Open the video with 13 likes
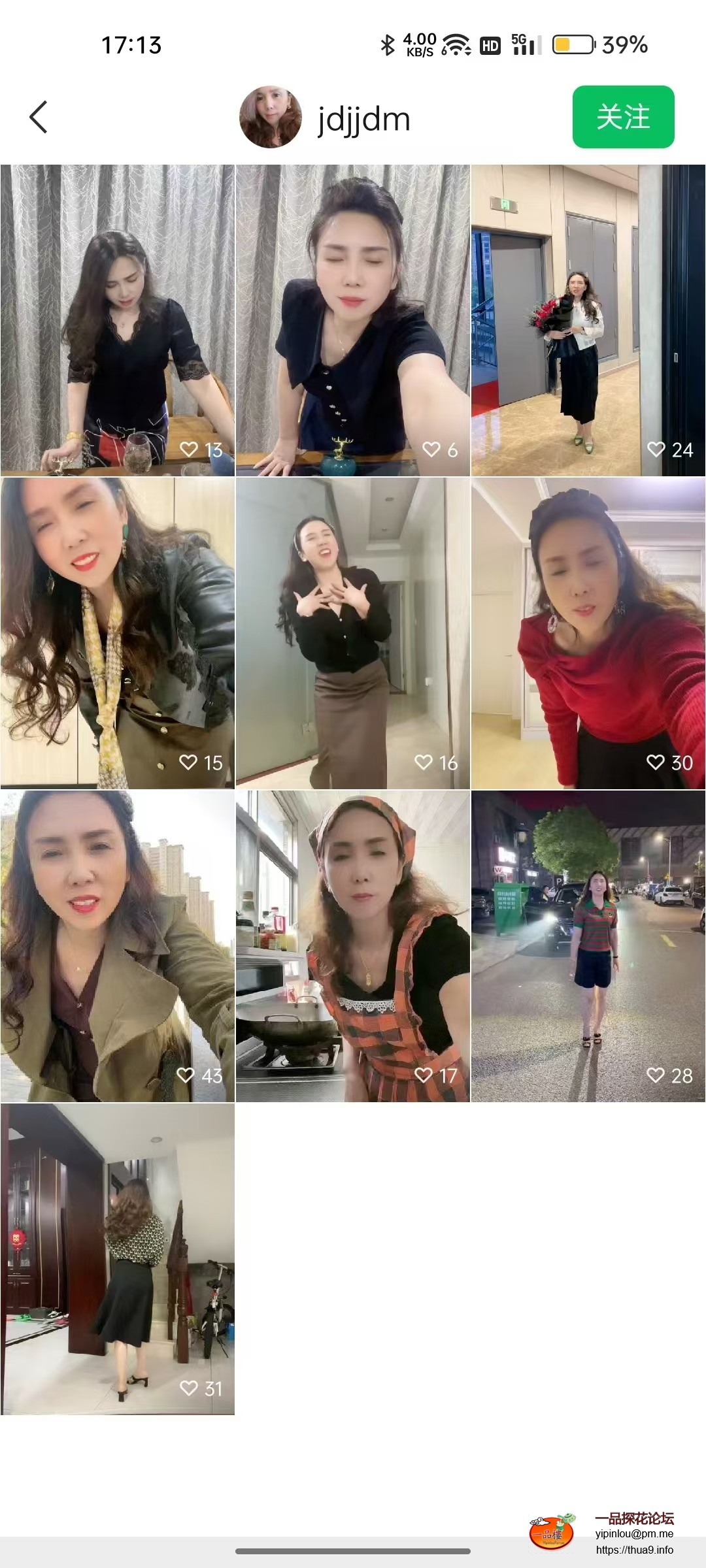The width and height of the screenshot is (706, 1568). click(x=118, y=320)
